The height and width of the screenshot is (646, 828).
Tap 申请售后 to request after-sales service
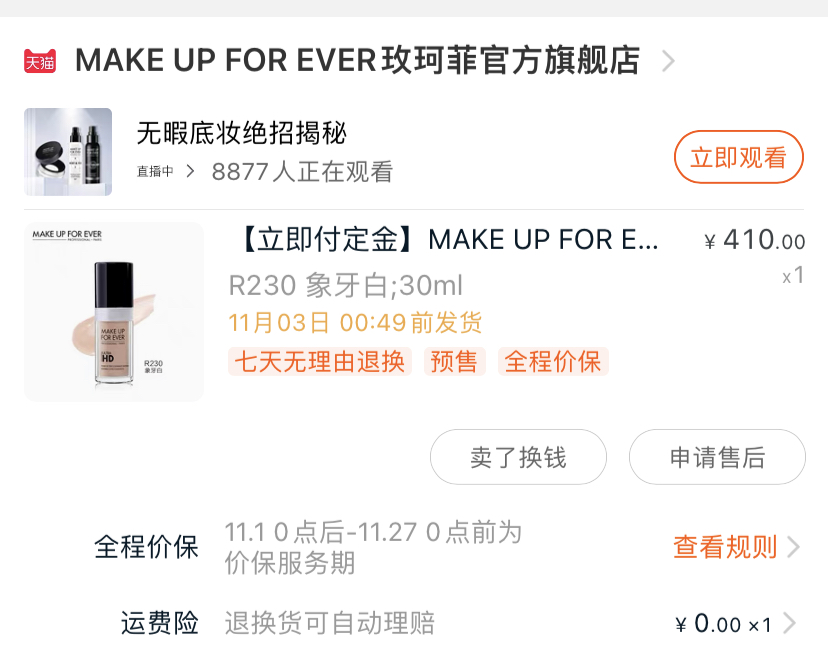[x=717, y=457]
